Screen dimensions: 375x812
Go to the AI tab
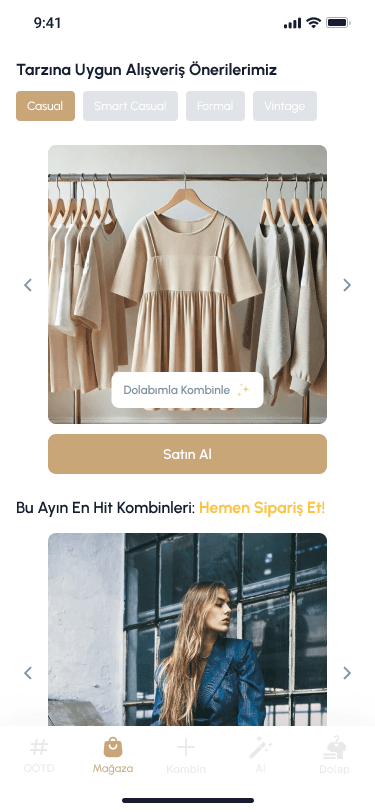click(x=261, y=755)
